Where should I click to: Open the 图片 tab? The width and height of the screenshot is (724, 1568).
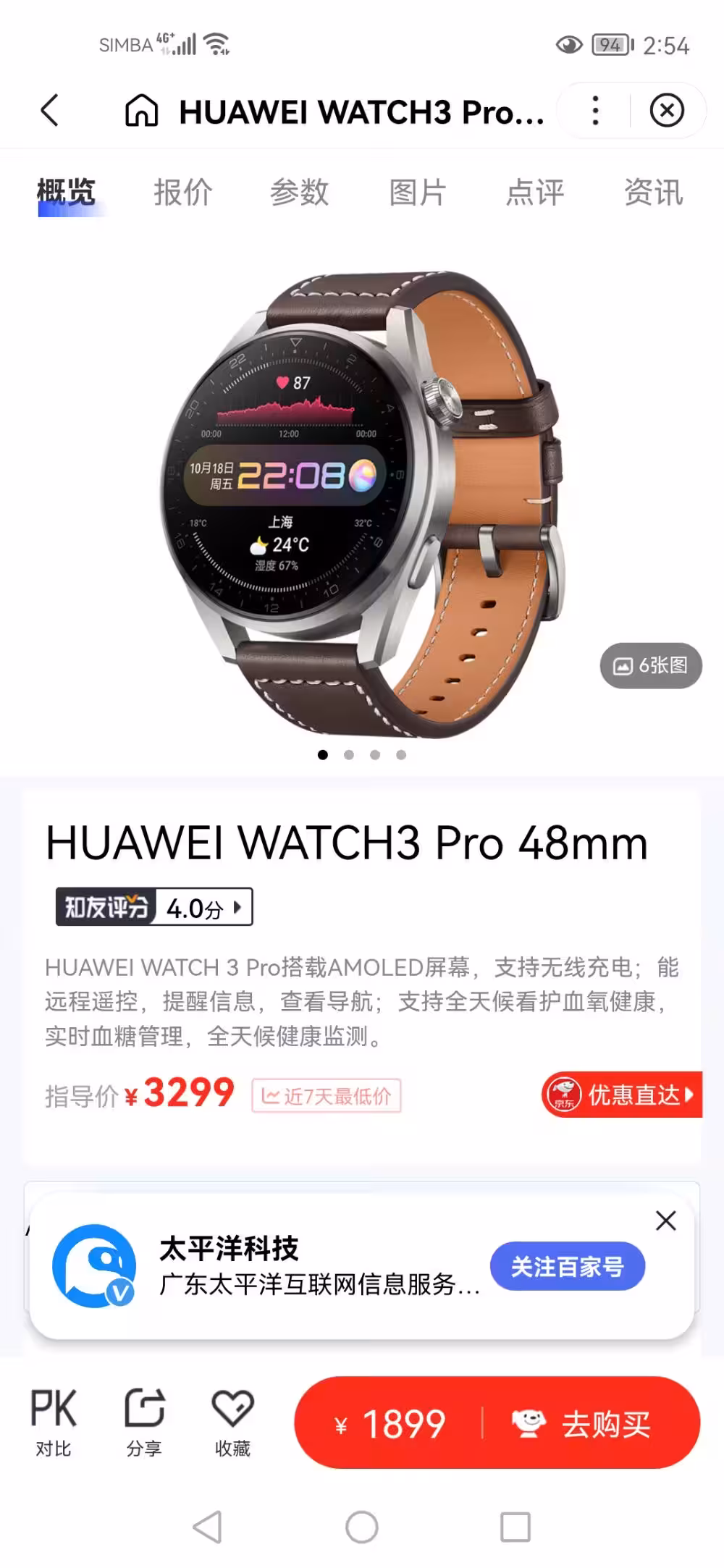point(418,193)
